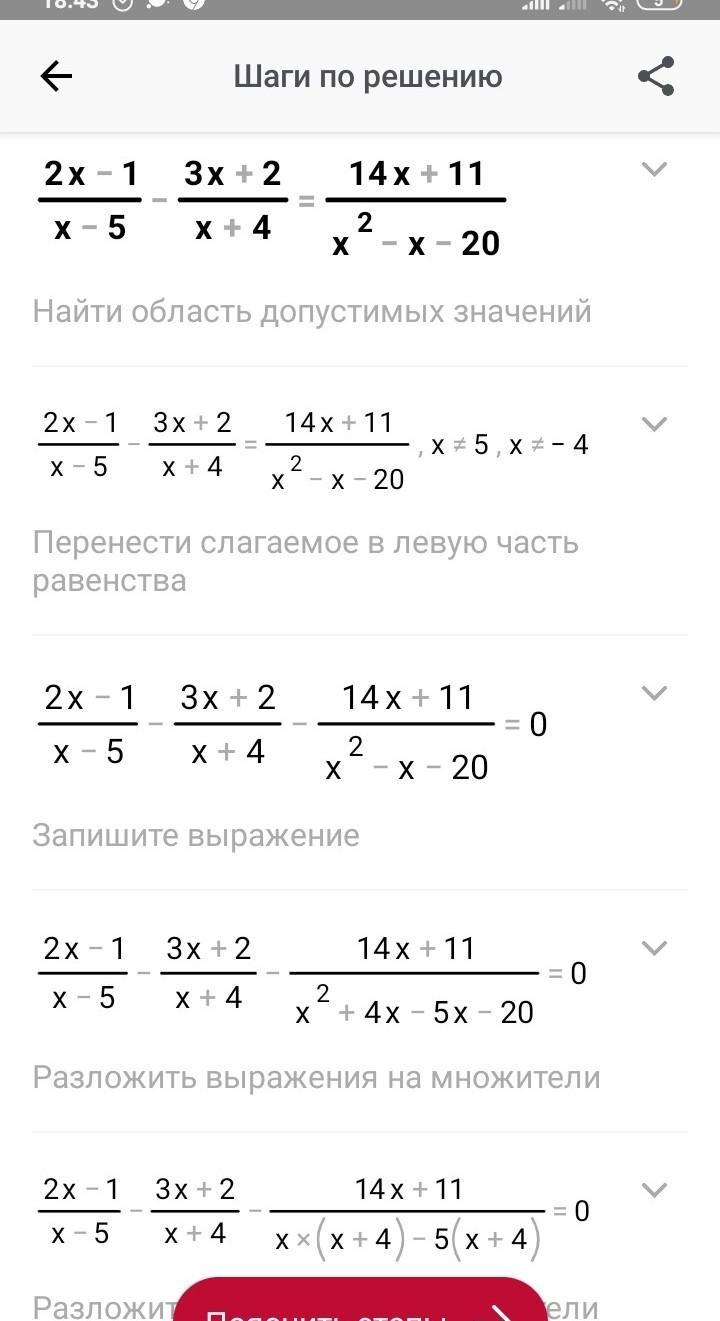Expand the step with denominator x×(x+4)−5(x+4)
The image size is (720, 1321).
click(654, 1190)
